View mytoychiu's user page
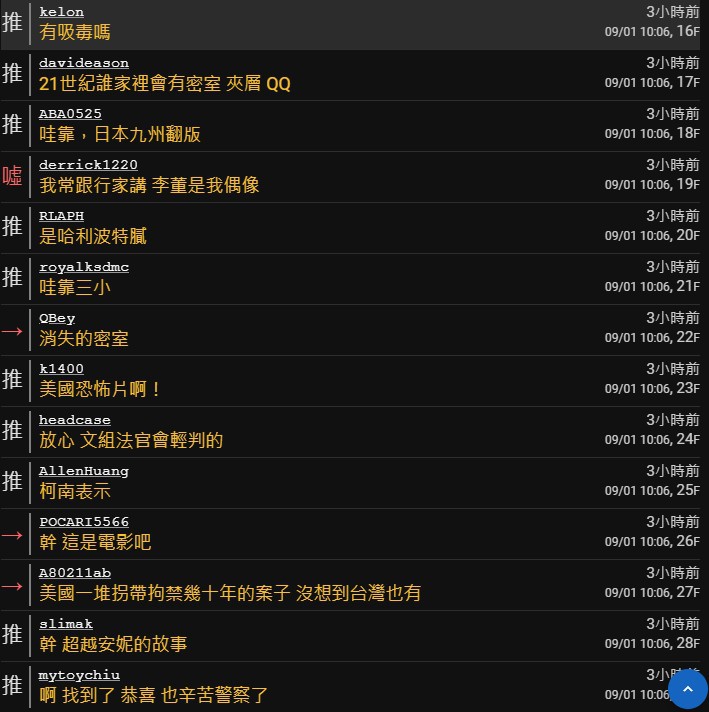The image size is (709, 712). [79, 675]
